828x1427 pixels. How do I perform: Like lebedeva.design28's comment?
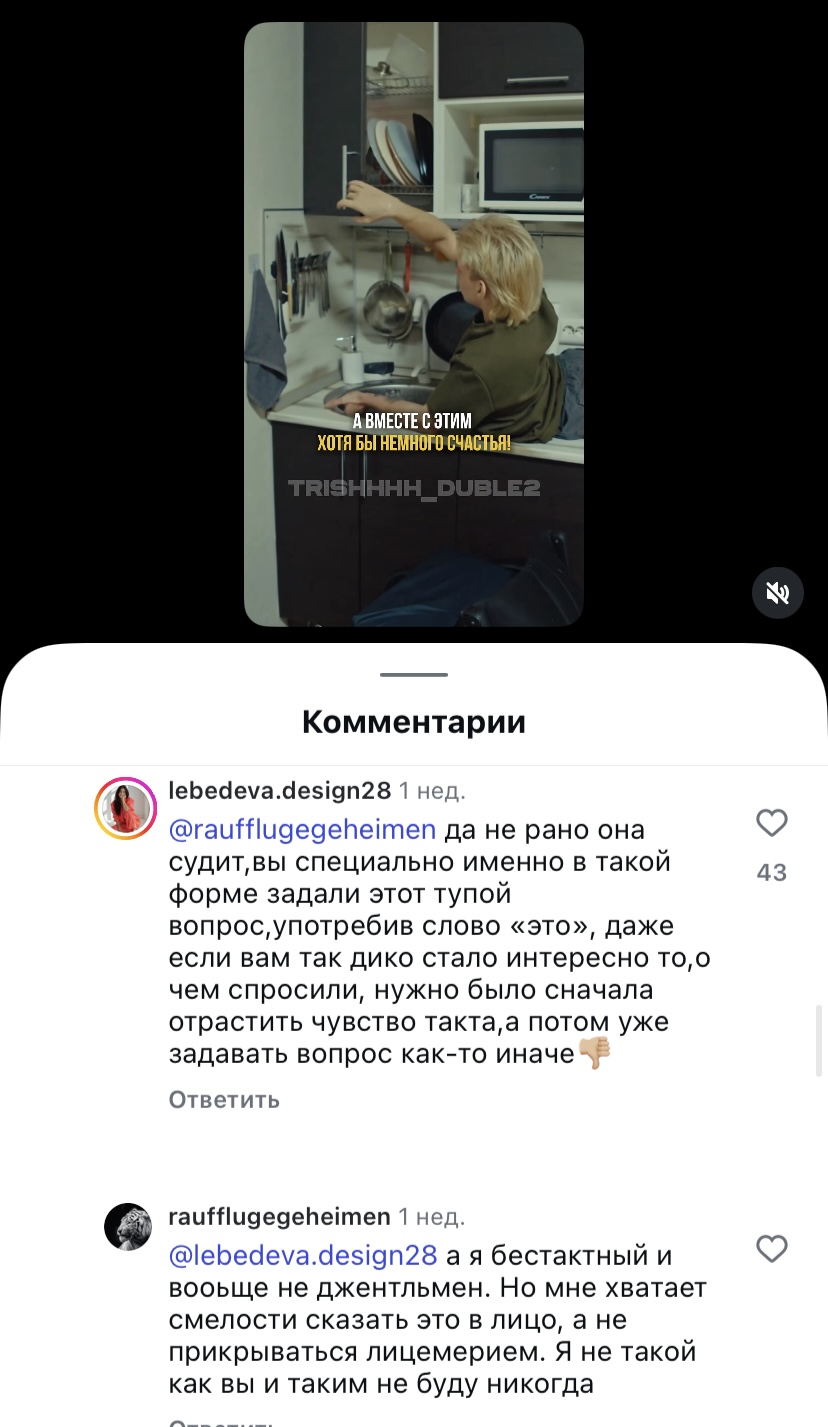coord(771,824)
